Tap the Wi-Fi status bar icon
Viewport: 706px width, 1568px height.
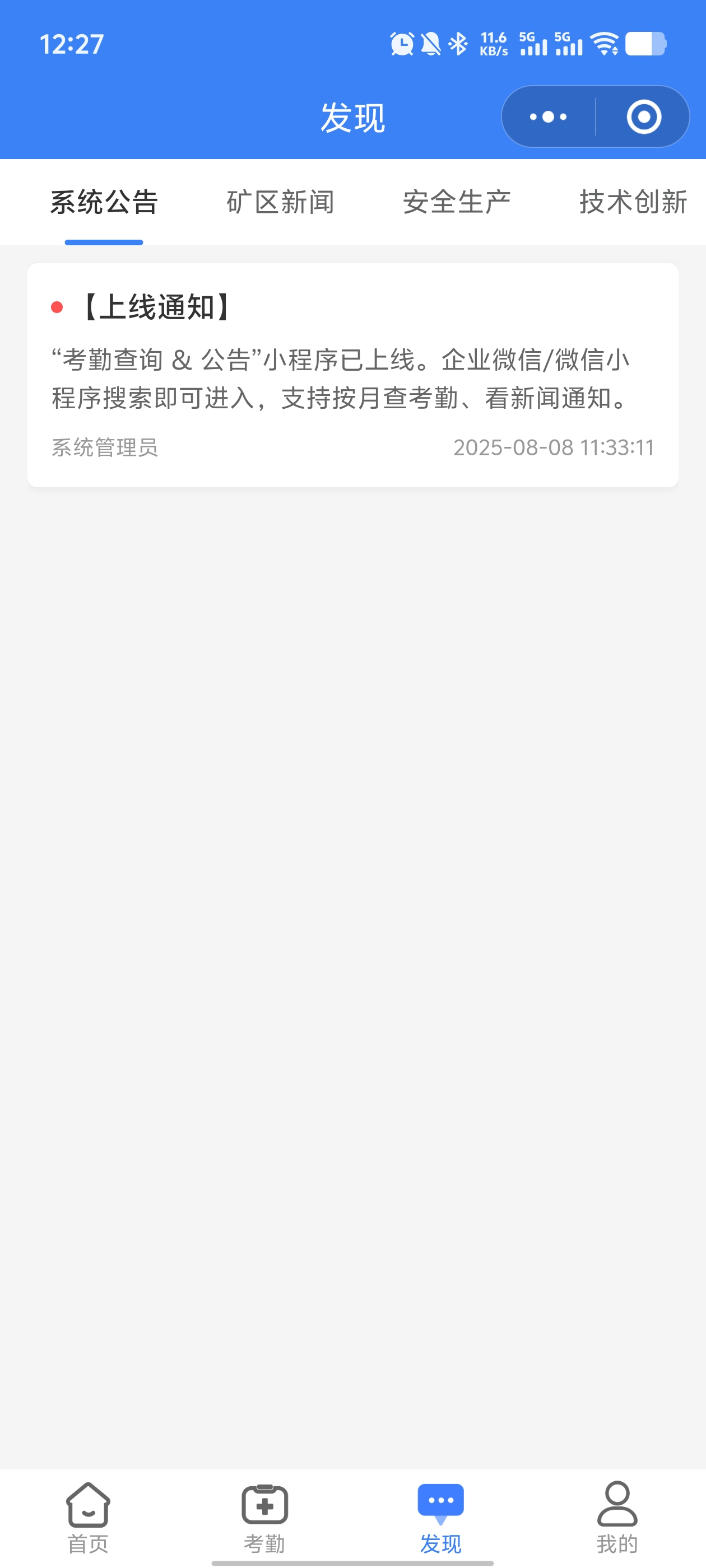[604, 43]
